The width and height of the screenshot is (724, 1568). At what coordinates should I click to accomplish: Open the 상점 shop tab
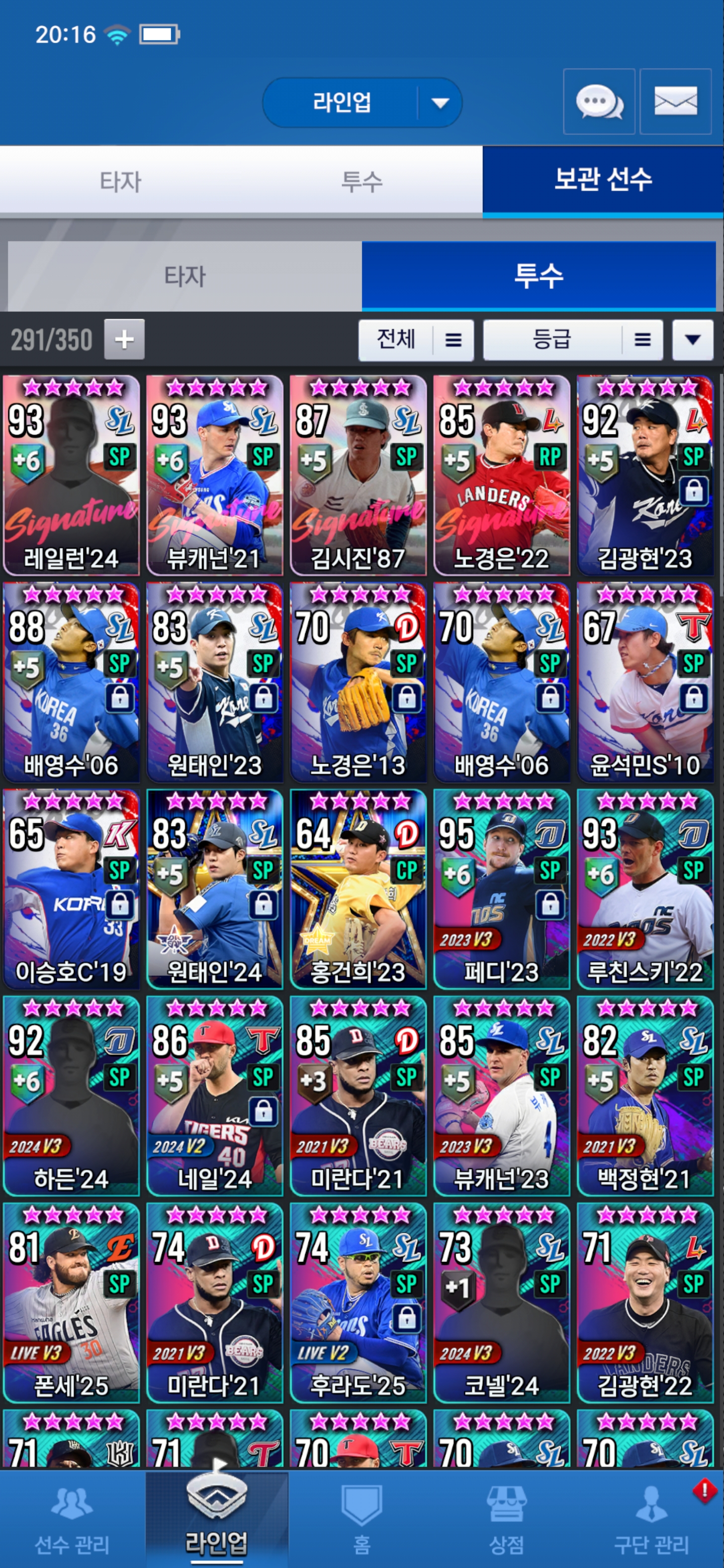coord(507,1520)
